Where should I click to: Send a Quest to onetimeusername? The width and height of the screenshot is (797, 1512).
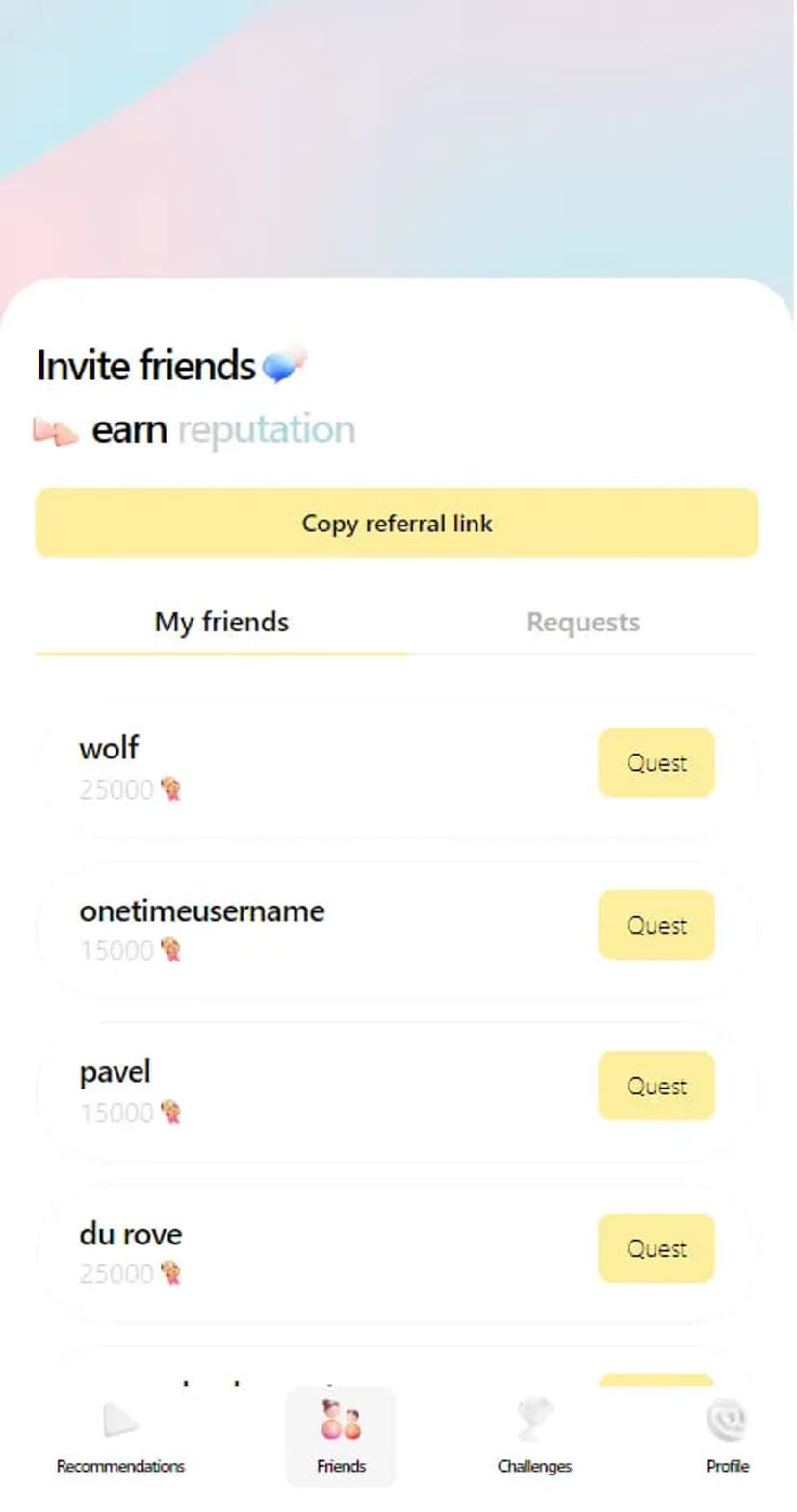656,925
